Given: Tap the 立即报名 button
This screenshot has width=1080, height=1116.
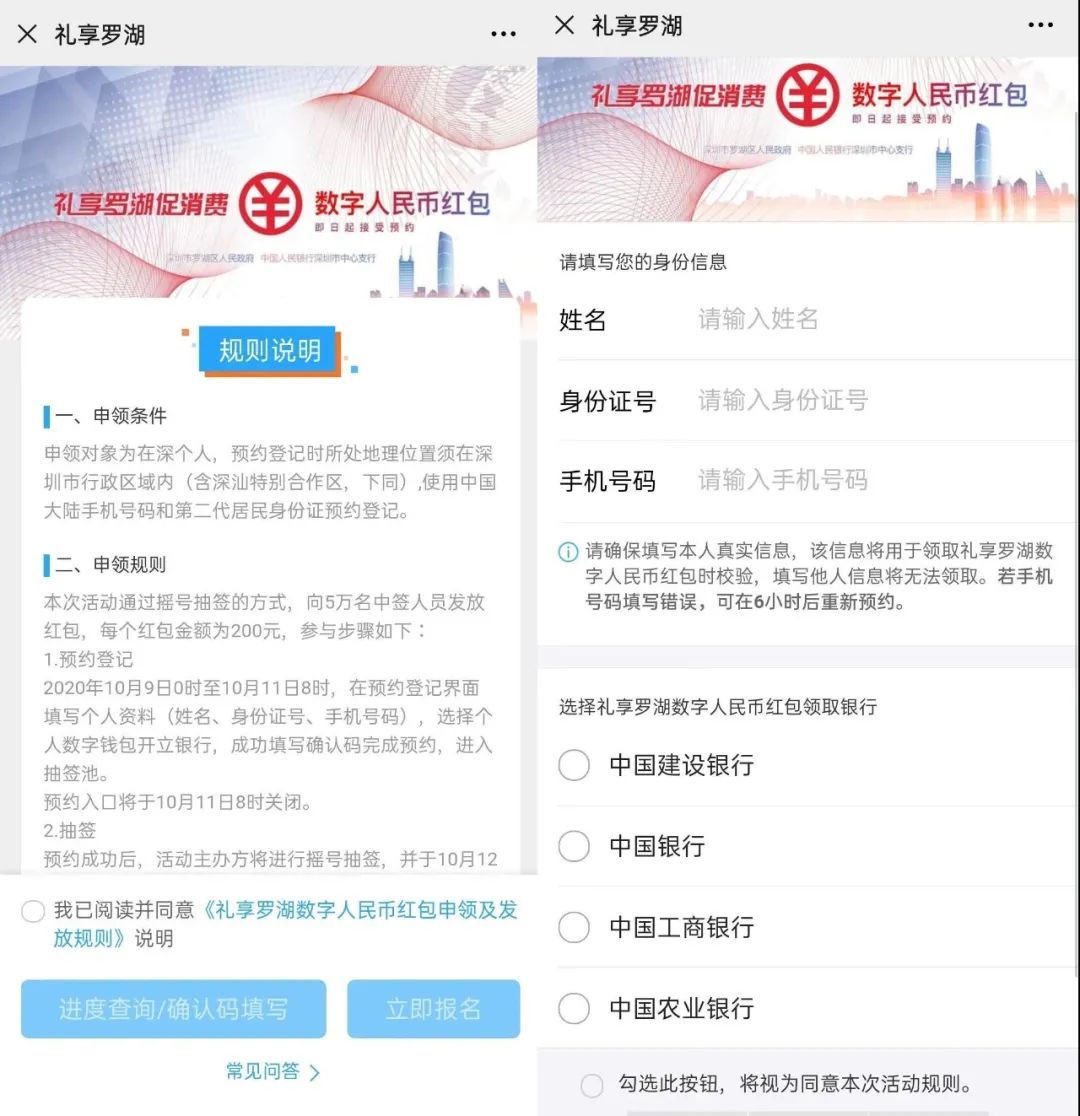Looking at the screenshot, I should tap(433, 1008).
